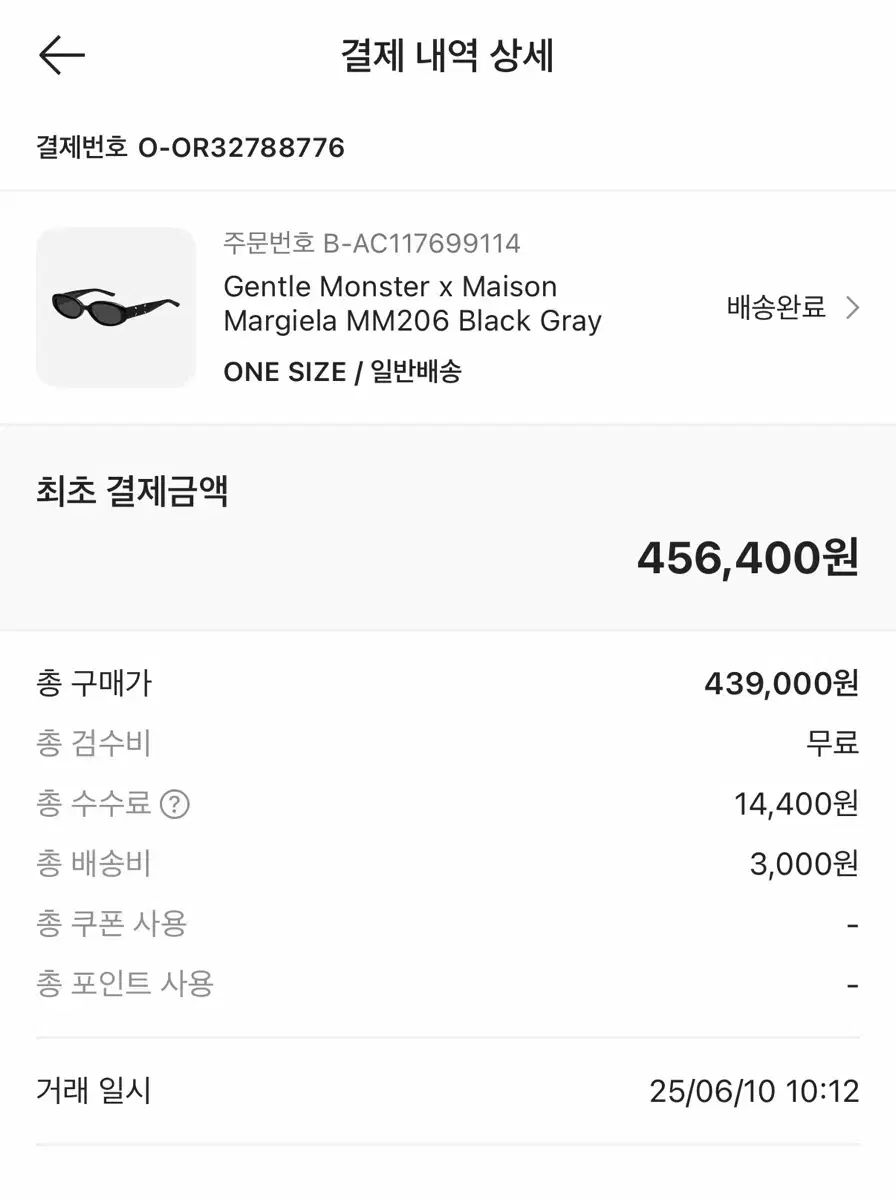Tap the sunglasses product thumbnail image
Viewport: 896px width, 1200px height.
(x=115, y=306)
